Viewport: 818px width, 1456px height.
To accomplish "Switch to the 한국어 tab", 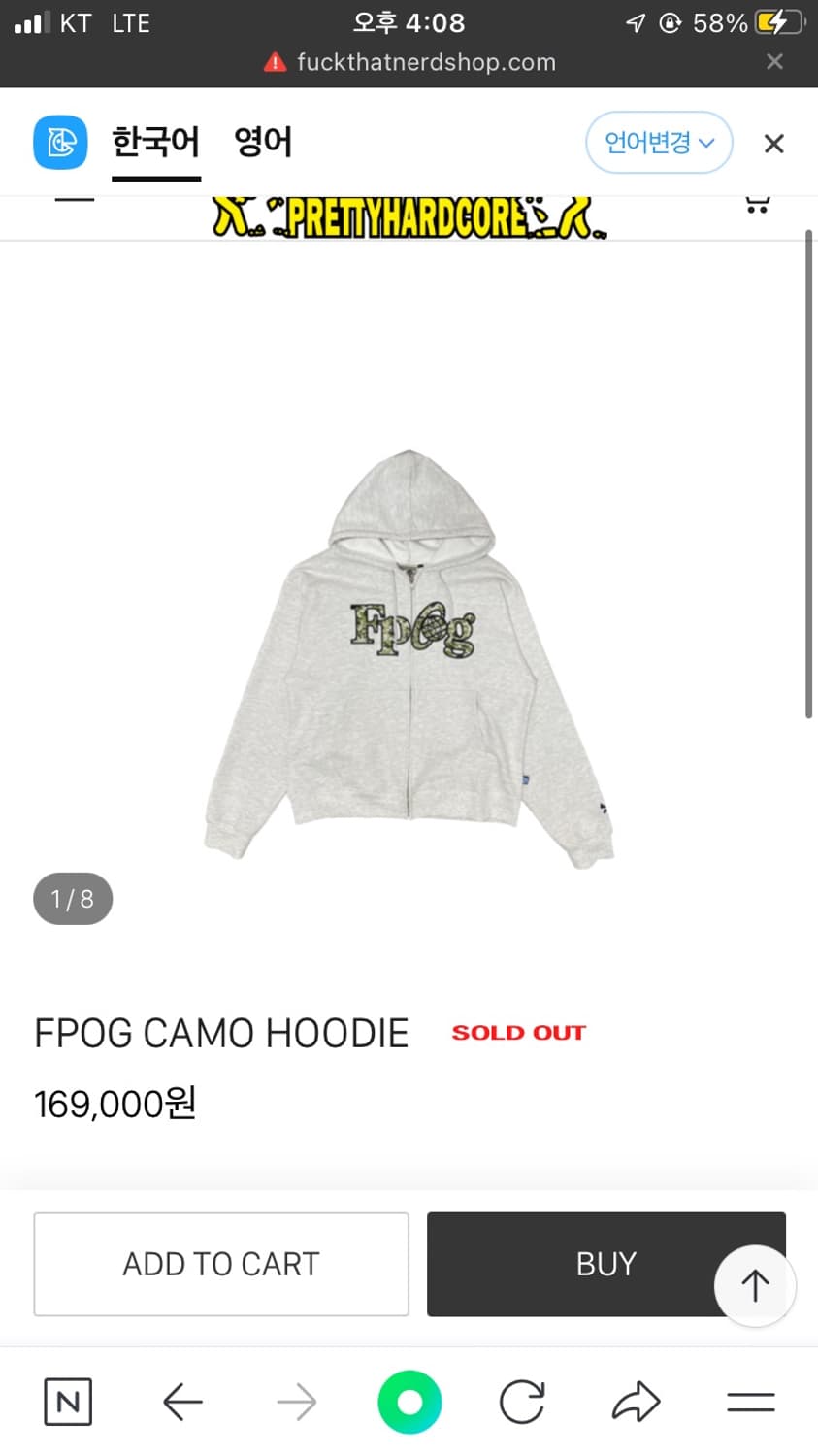I will pyautogui.click(x=156, y=141).
